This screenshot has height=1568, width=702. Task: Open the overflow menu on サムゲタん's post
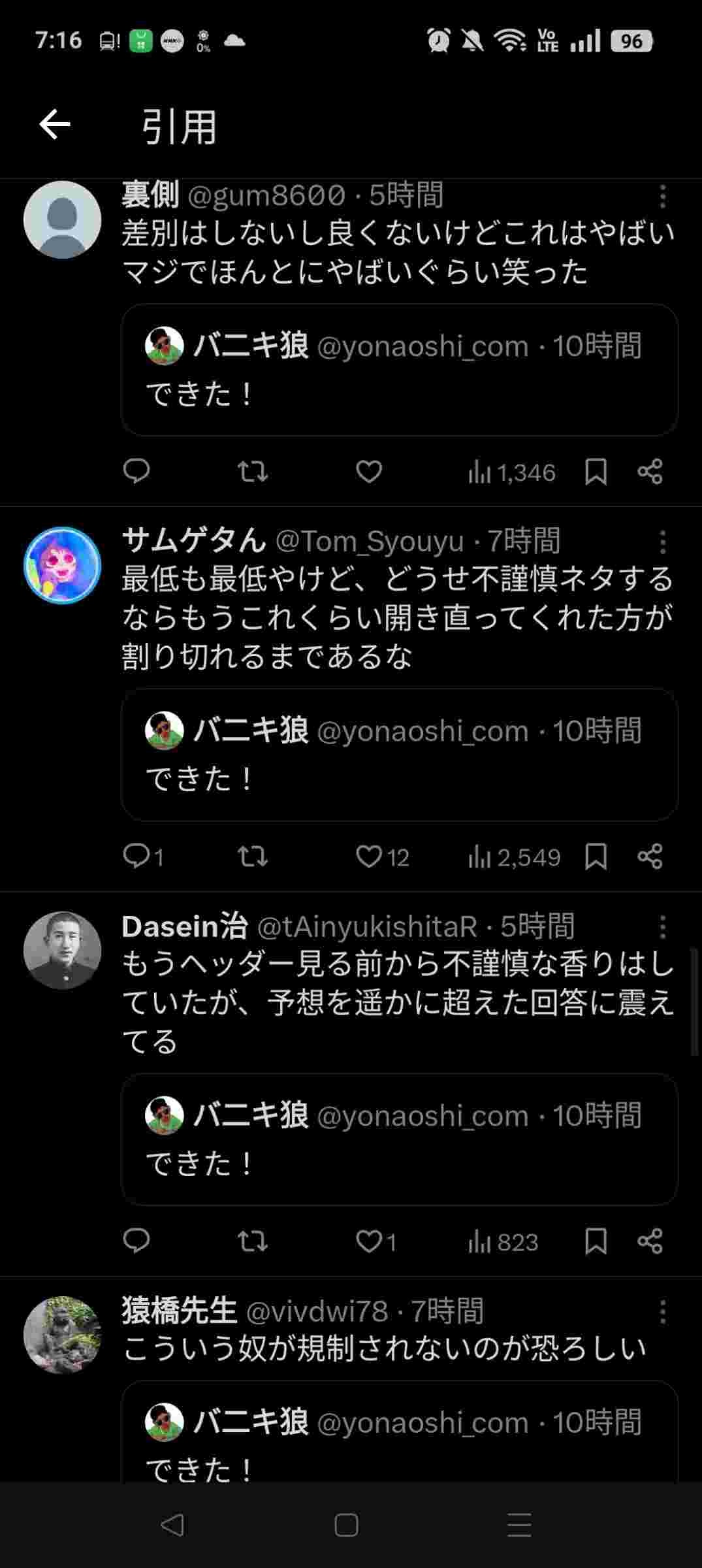coord(662,542)
